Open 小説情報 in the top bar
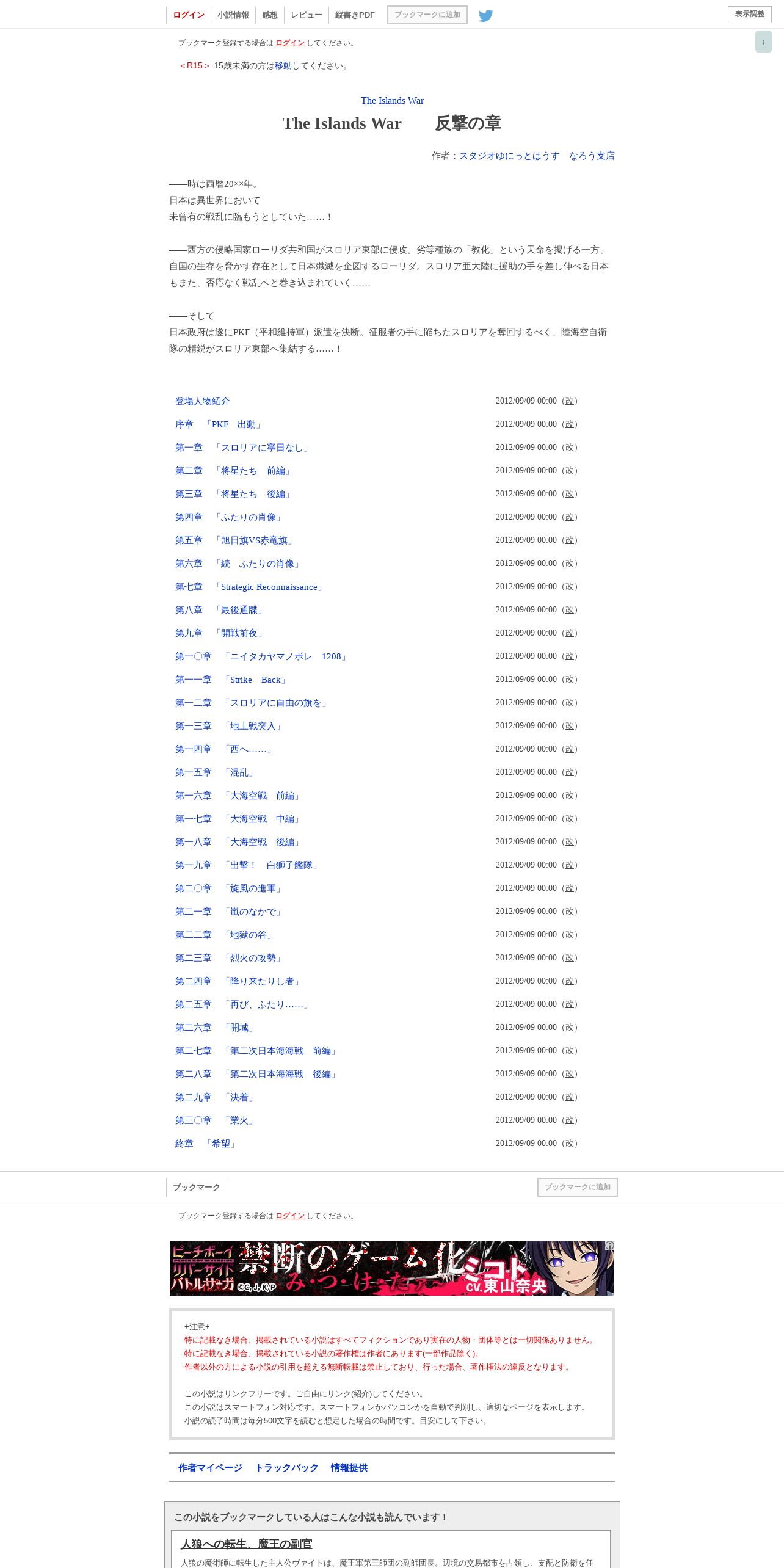 click(x=233, y=15)
